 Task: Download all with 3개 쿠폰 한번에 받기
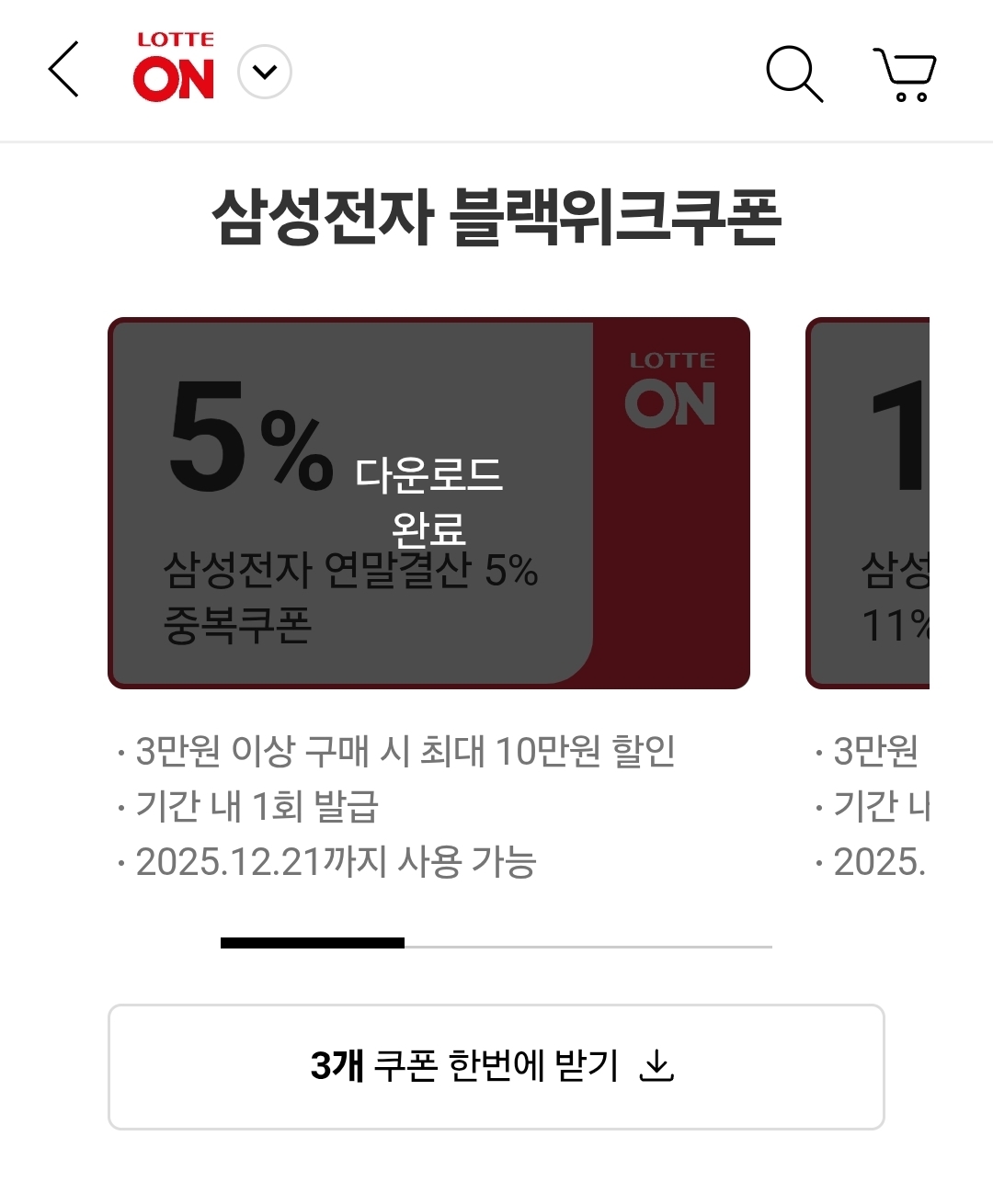click(x=496, y=1066)
